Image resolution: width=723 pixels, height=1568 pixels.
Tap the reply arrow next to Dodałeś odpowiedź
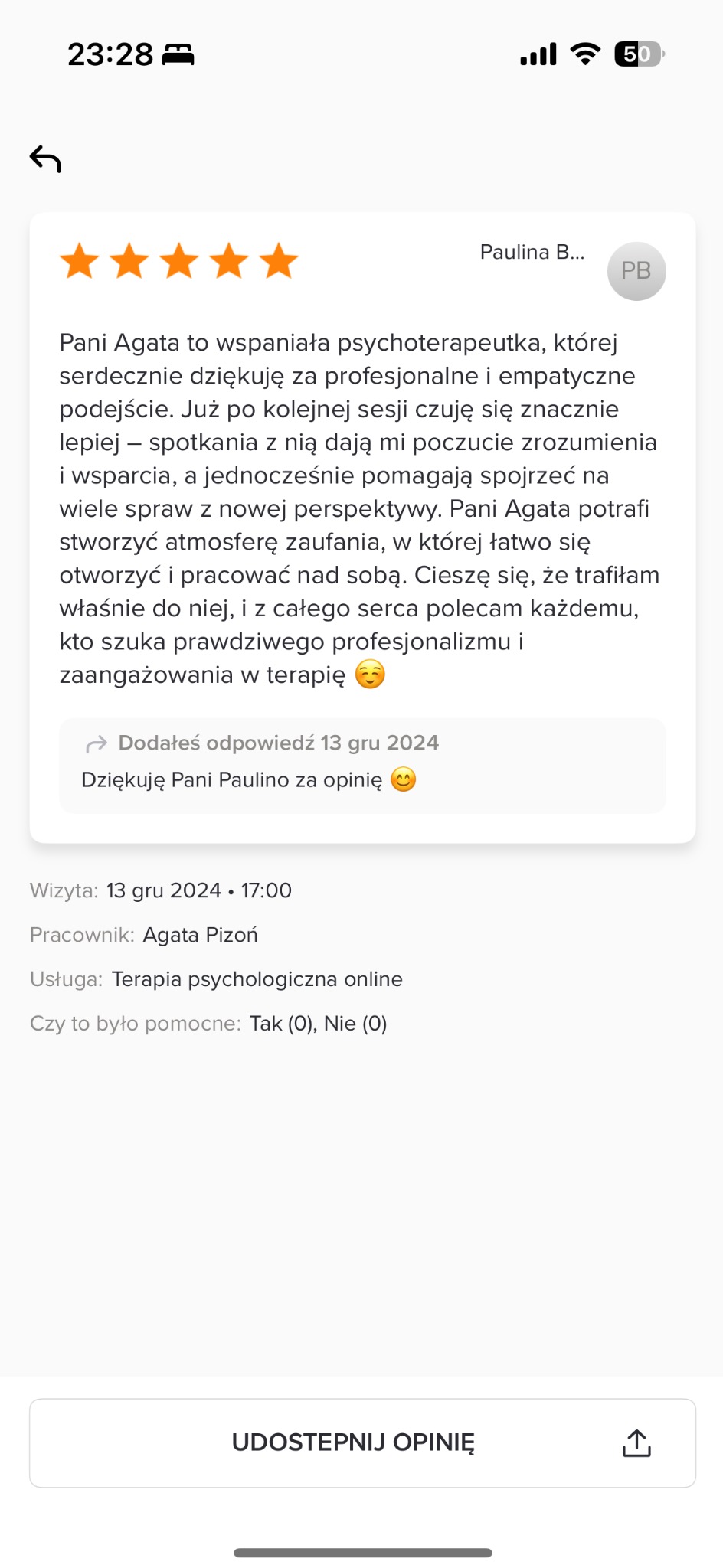97,743
